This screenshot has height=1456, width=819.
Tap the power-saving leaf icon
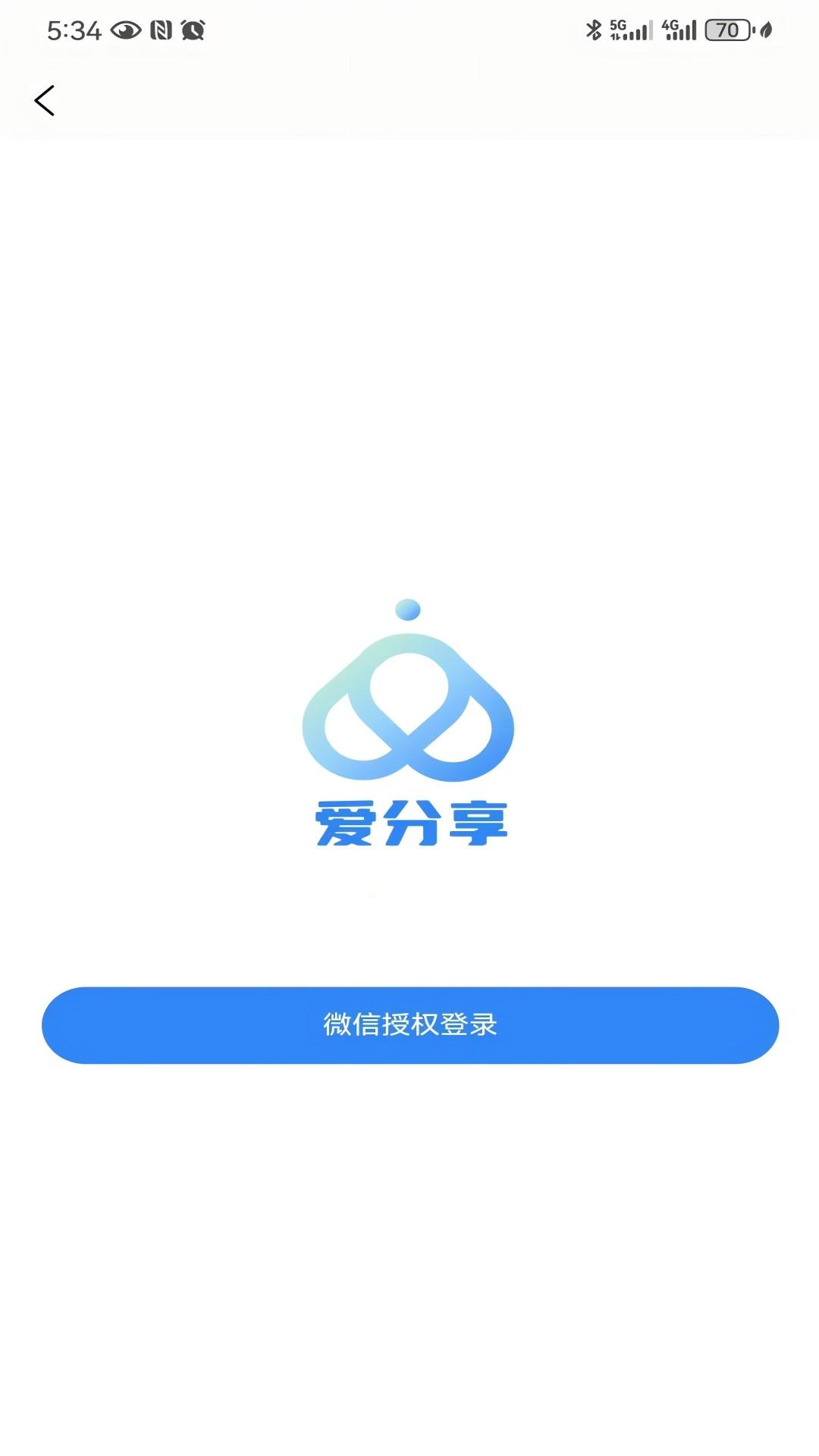[x=765, y=30]
